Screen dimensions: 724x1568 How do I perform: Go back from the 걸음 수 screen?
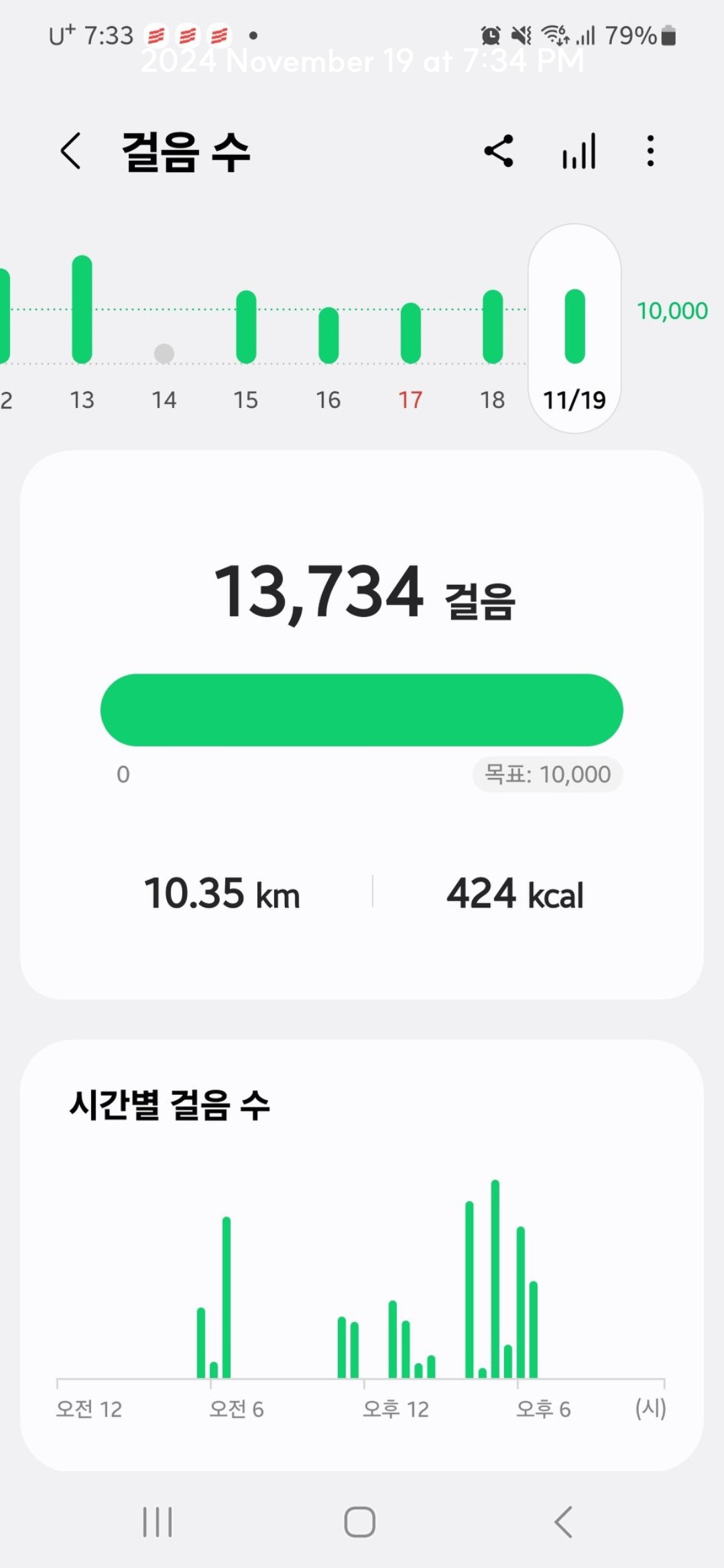click(71, 151)
